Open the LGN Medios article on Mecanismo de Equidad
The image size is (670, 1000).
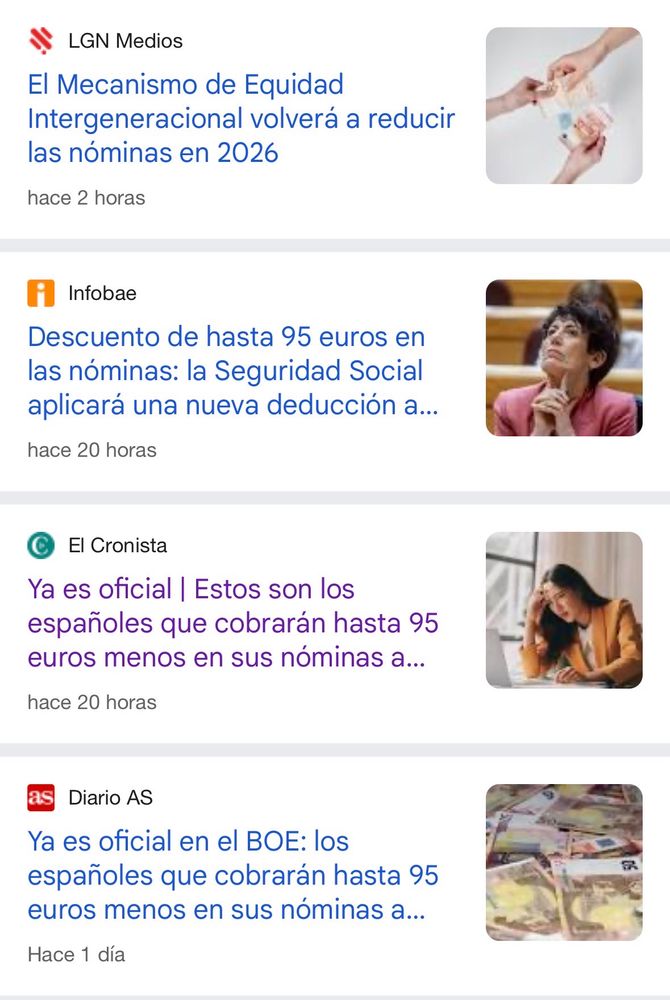pyautogui.click(x=241, y=119)
